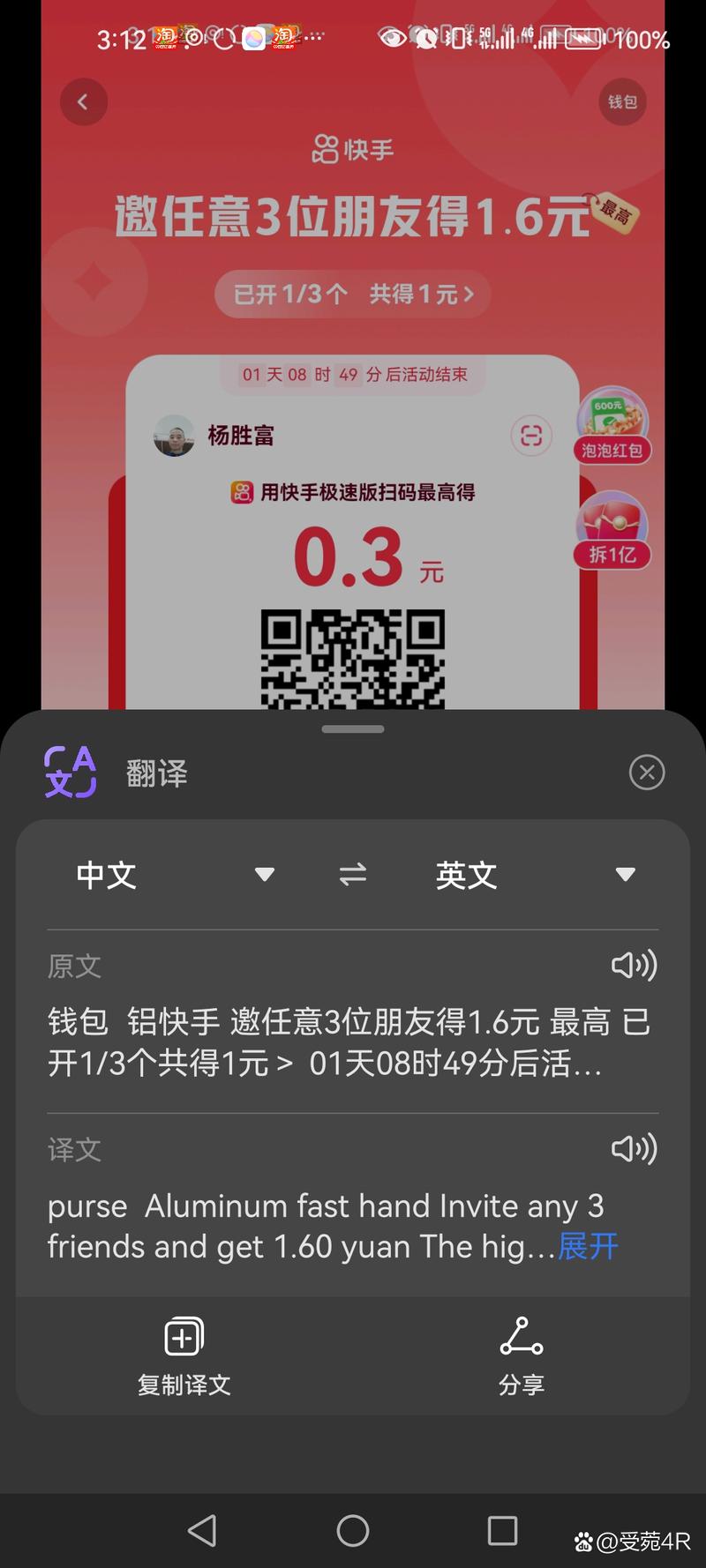Image resolution: width=706 pixels, height=1568 pixels.
Task: Tap the scan icon beside 杨胜富
Action: (x=530, y=436)
